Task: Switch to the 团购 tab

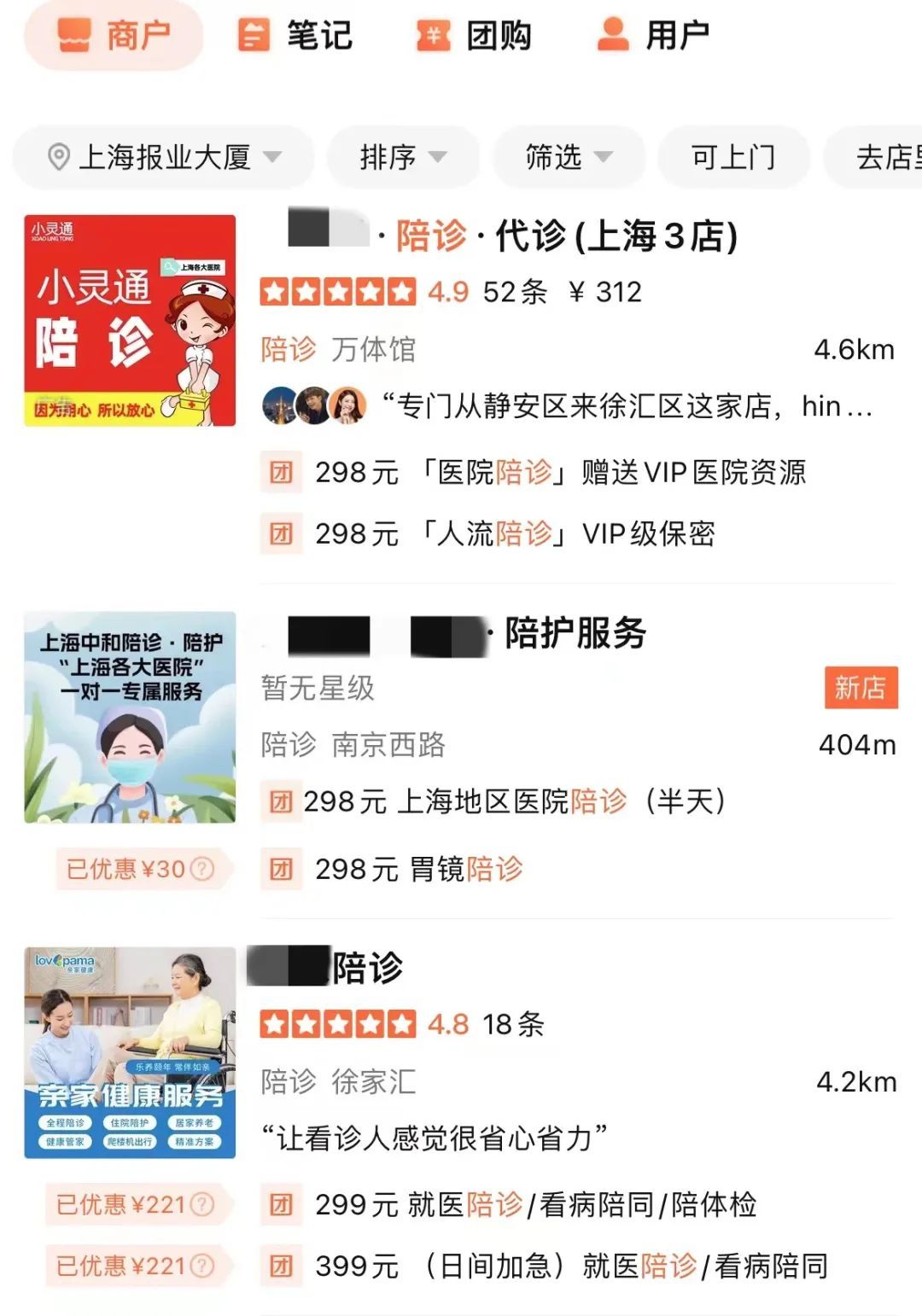Action: click(x=474, y=36)
